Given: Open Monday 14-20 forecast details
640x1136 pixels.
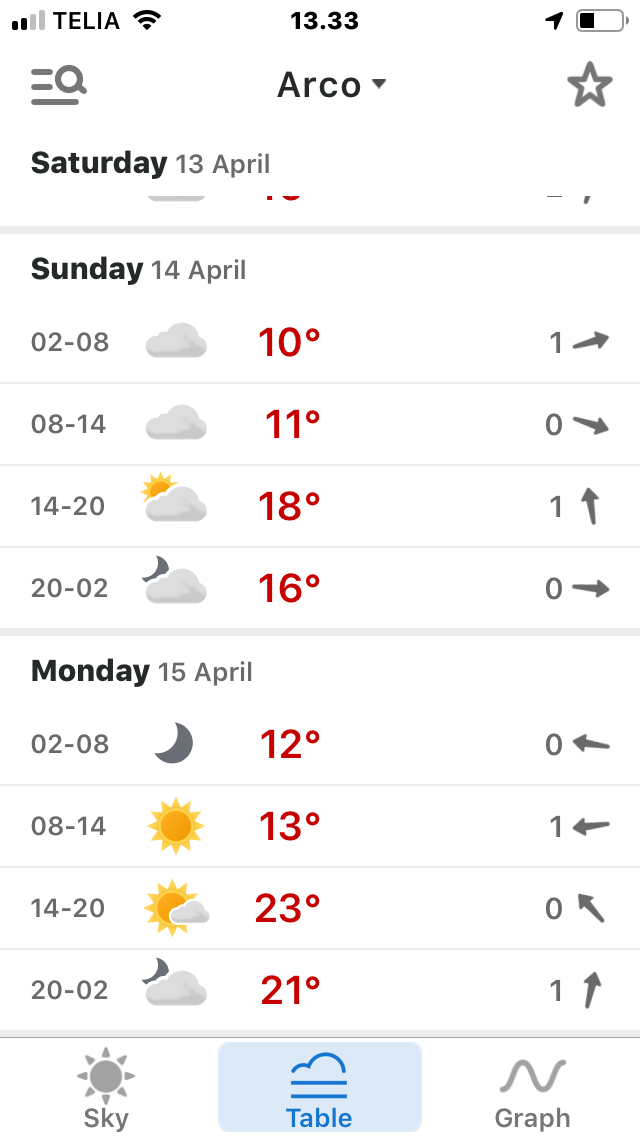Looking at the screenshot, I should click(320, 909).
